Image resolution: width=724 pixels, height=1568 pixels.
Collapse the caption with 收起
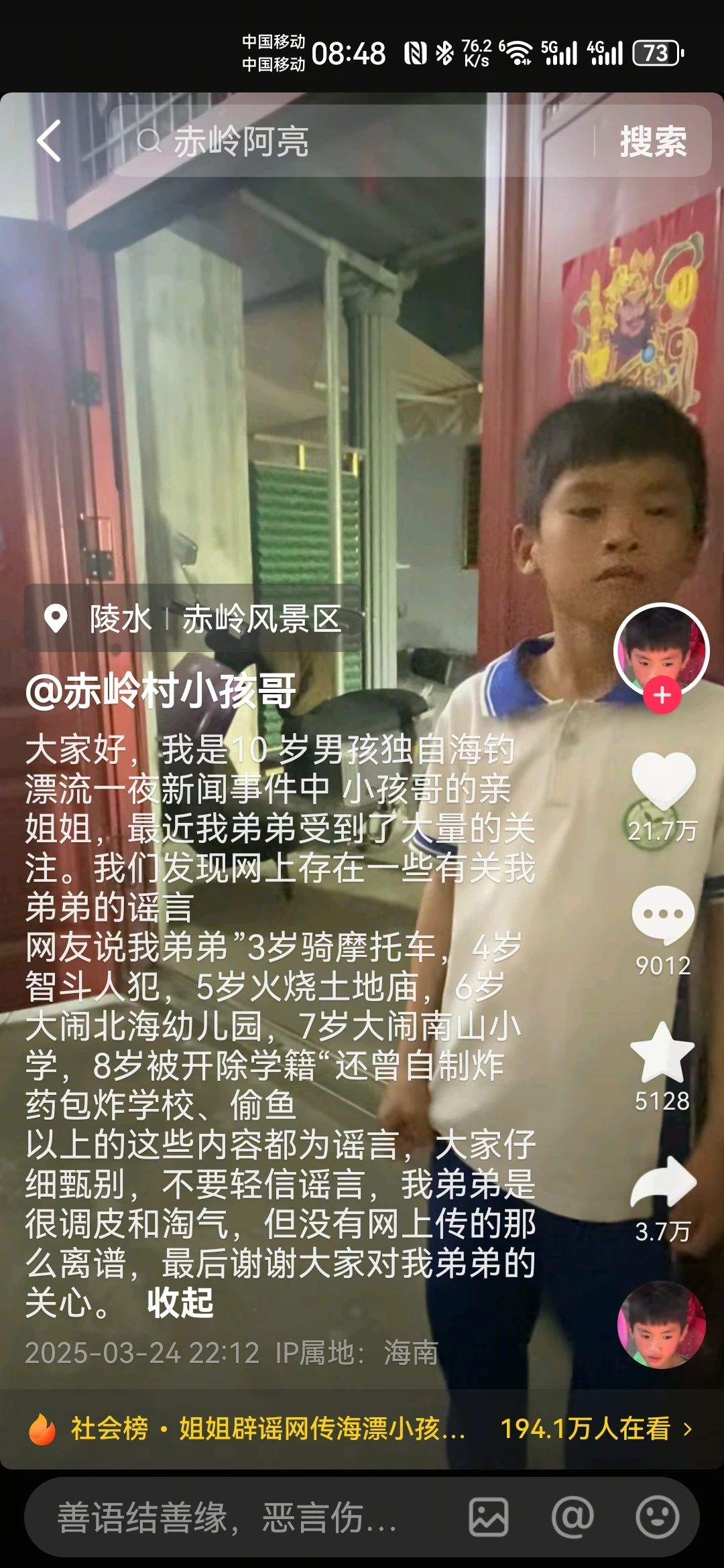coord(180,1303)
